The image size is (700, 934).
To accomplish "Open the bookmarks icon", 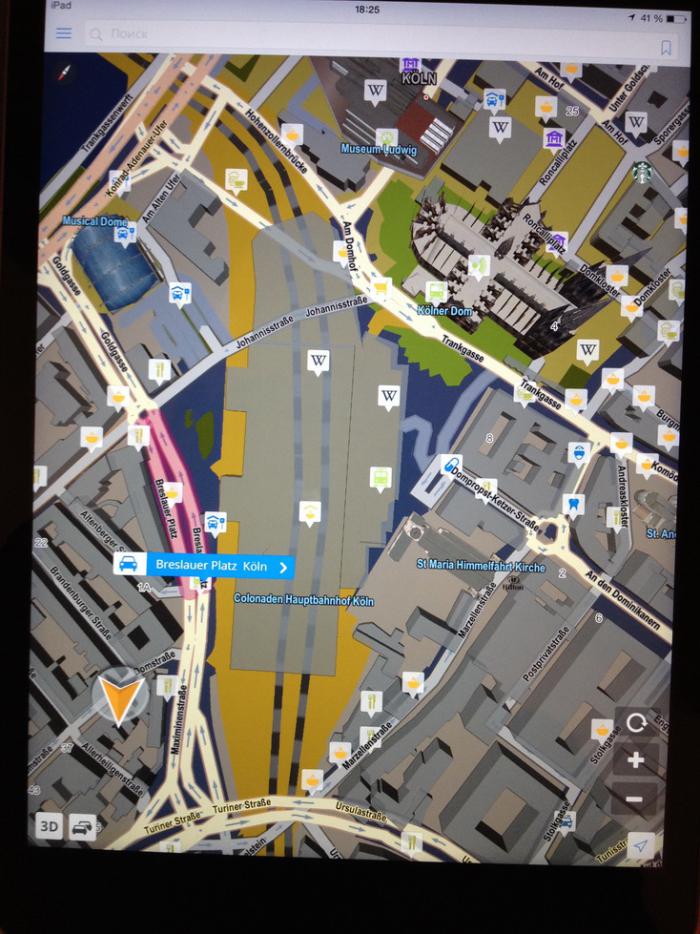I will point(666,47).
